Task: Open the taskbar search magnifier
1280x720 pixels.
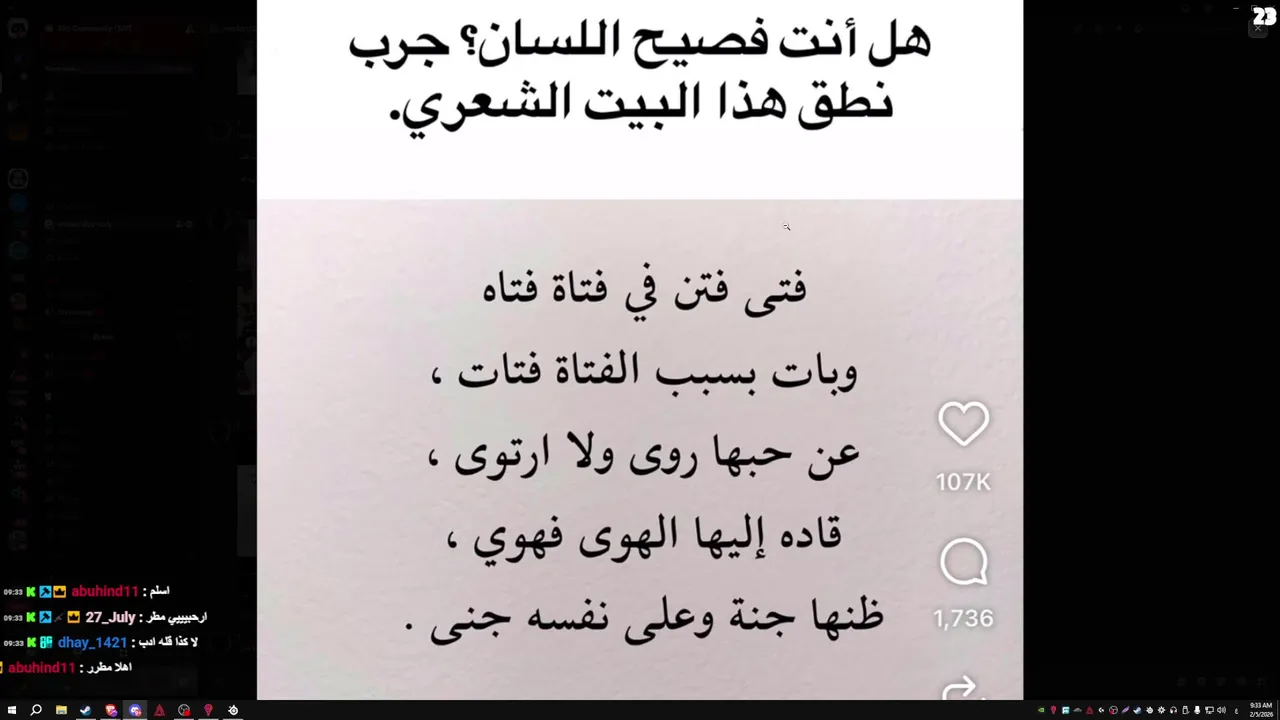Action: 36,710
